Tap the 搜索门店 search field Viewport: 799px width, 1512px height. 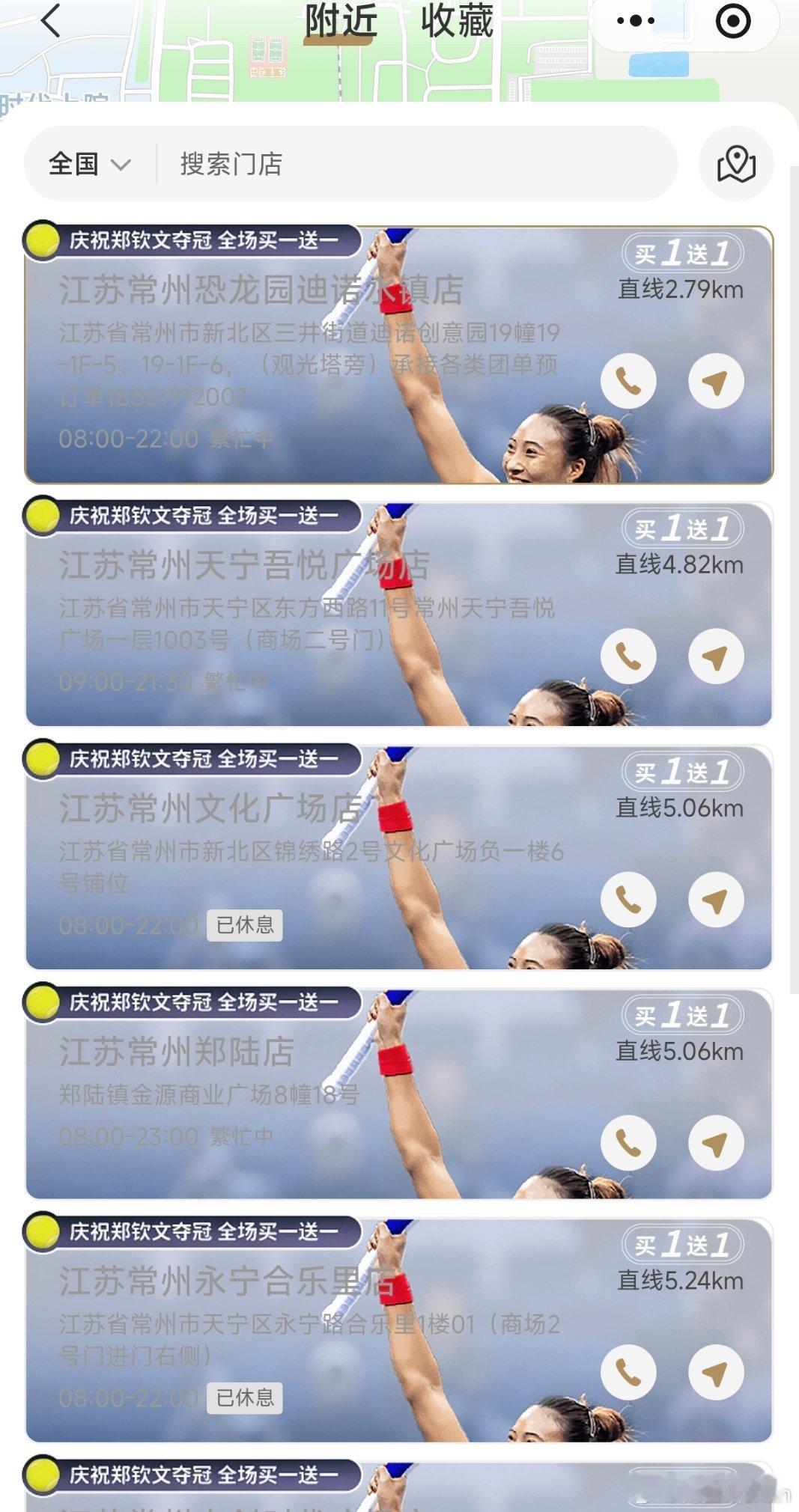click(416, 164)
